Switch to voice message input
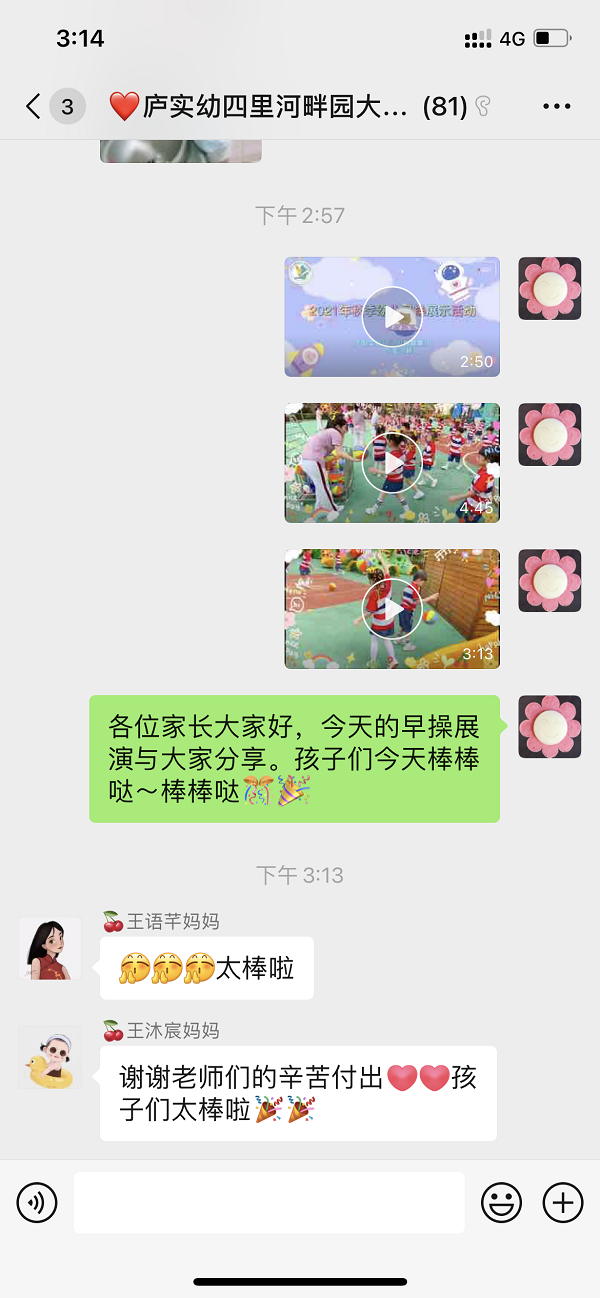 click(x=37, y=1202)
